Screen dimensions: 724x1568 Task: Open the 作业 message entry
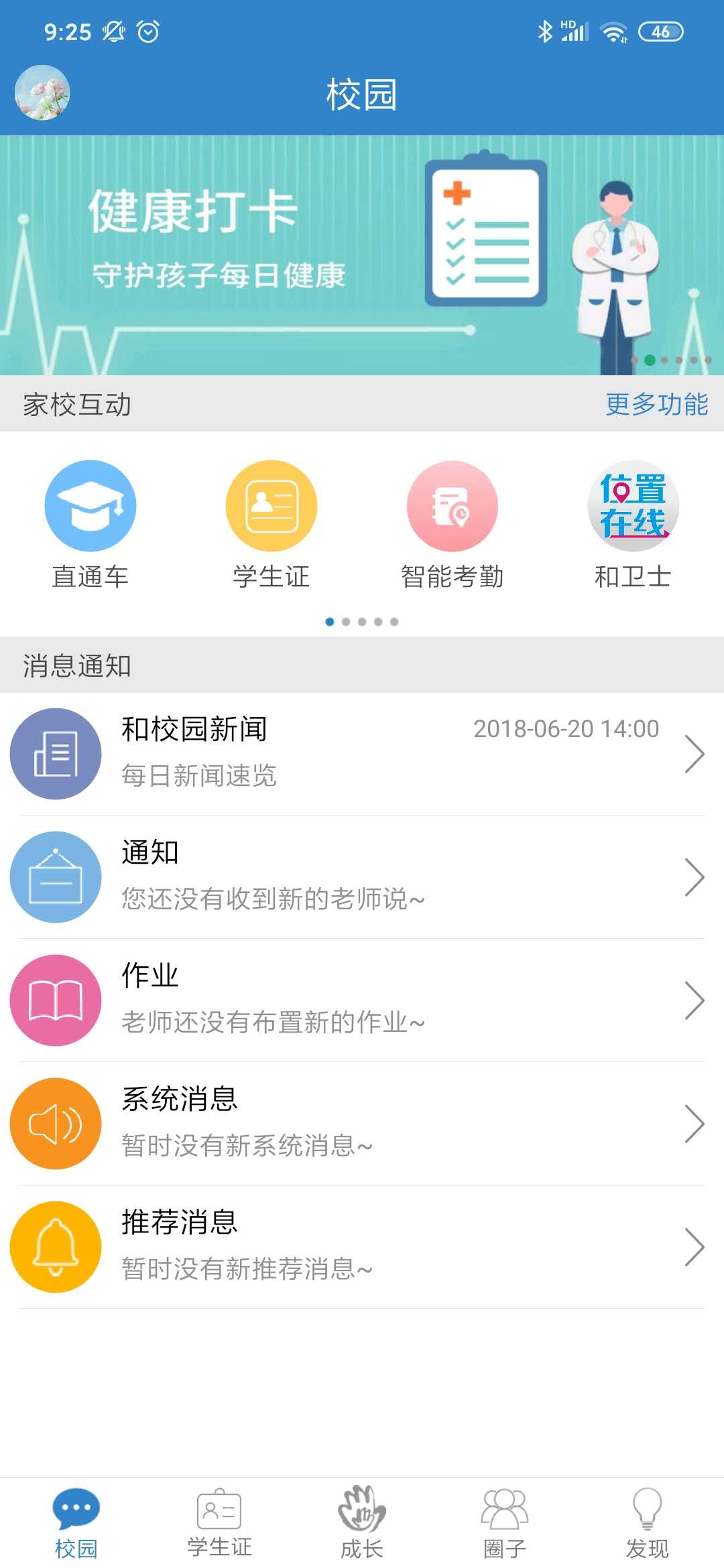(x=268, y=999)
